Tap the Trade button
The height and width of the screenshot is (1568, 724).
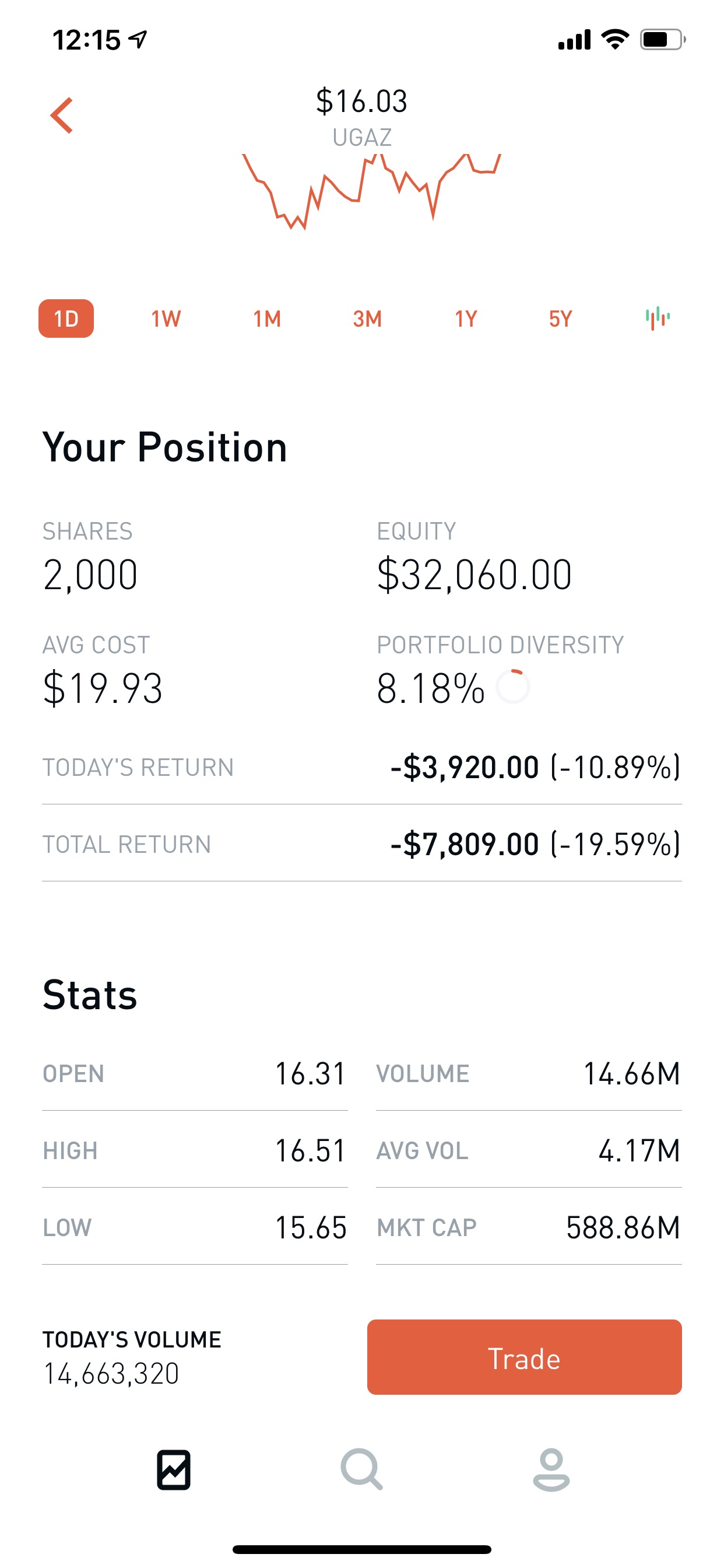click(x=525, y=1357)
